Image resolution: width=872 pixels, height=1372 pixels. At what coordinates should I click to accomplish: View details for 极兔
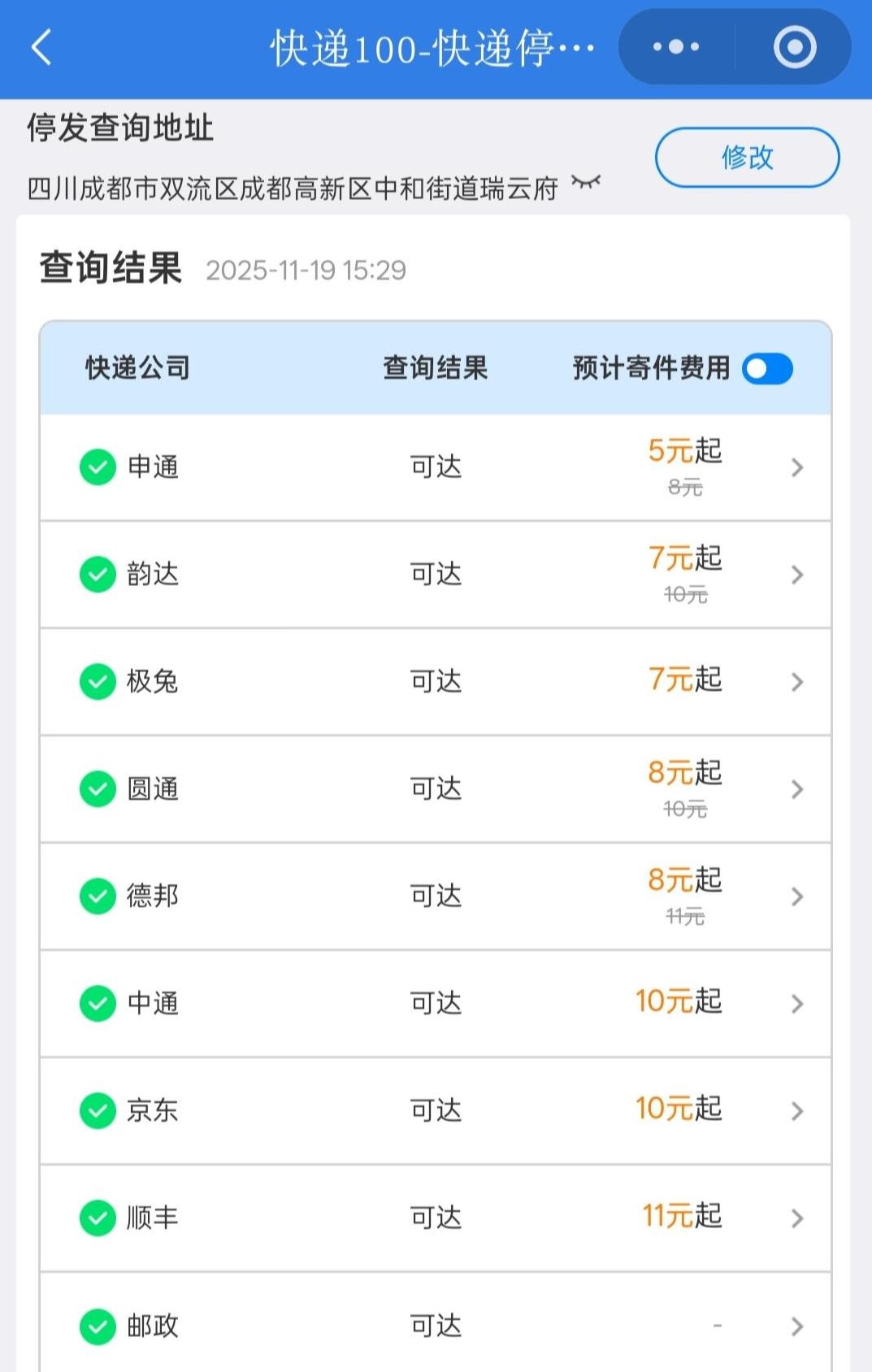click(x=436, y=681)
